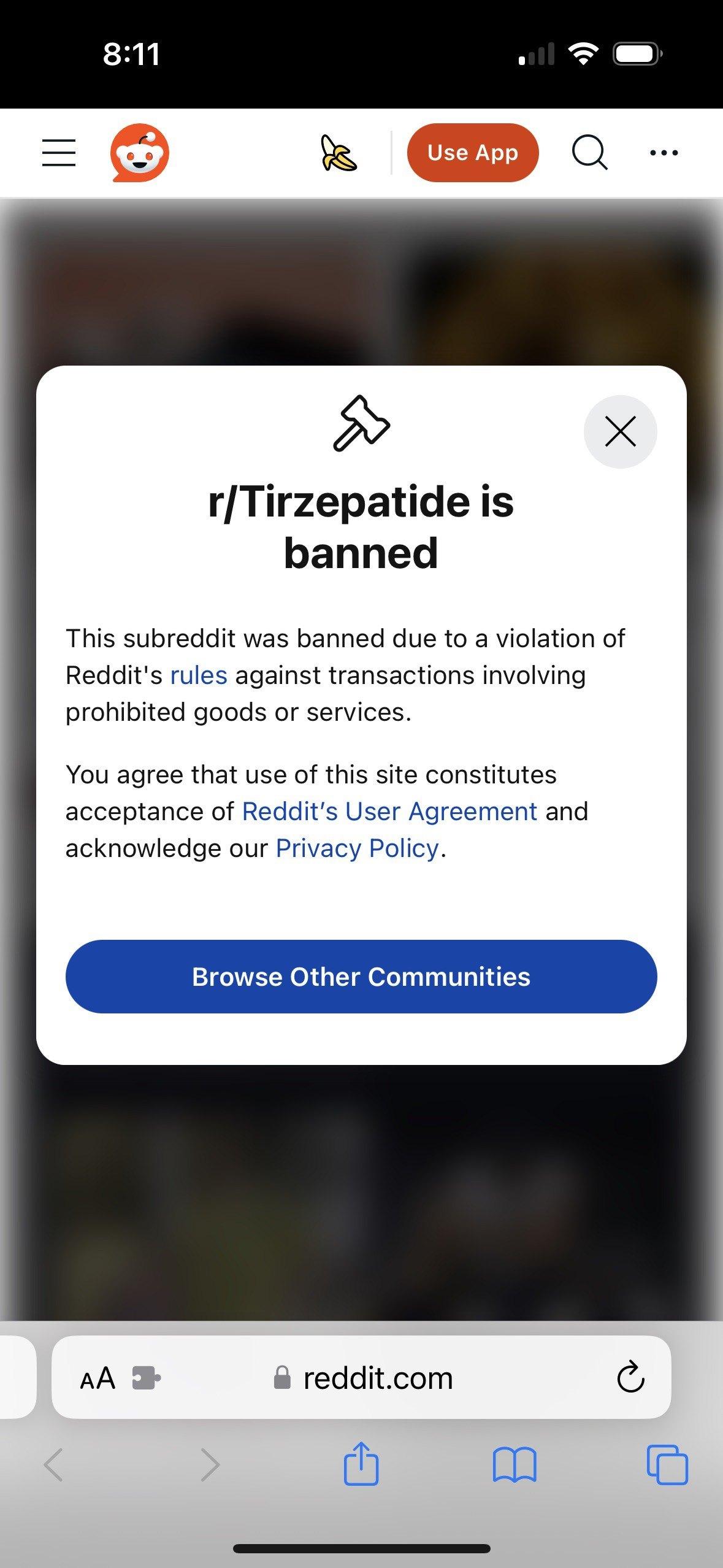Viewport: 723px width, 1568px height.
Task: Open the three-dot overflow menu
Action: 664,153
